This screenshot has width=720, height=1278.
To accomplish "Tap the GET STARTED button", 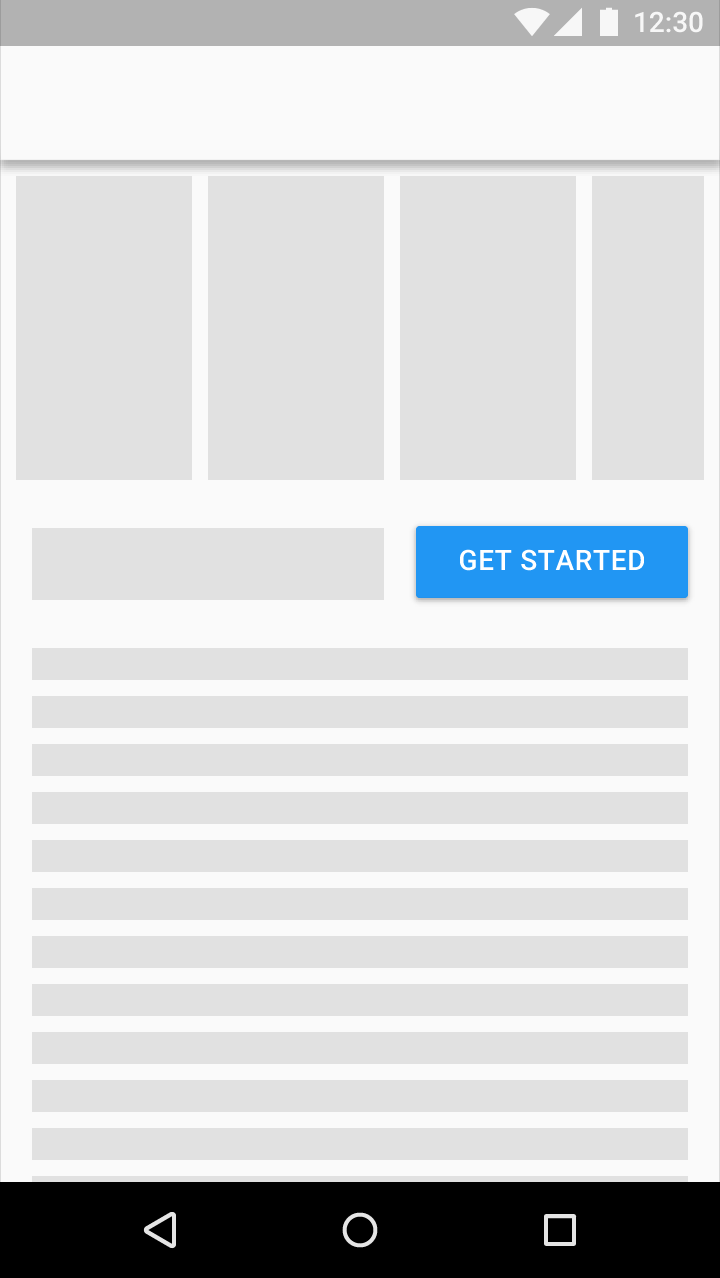I will click(552, 562).
